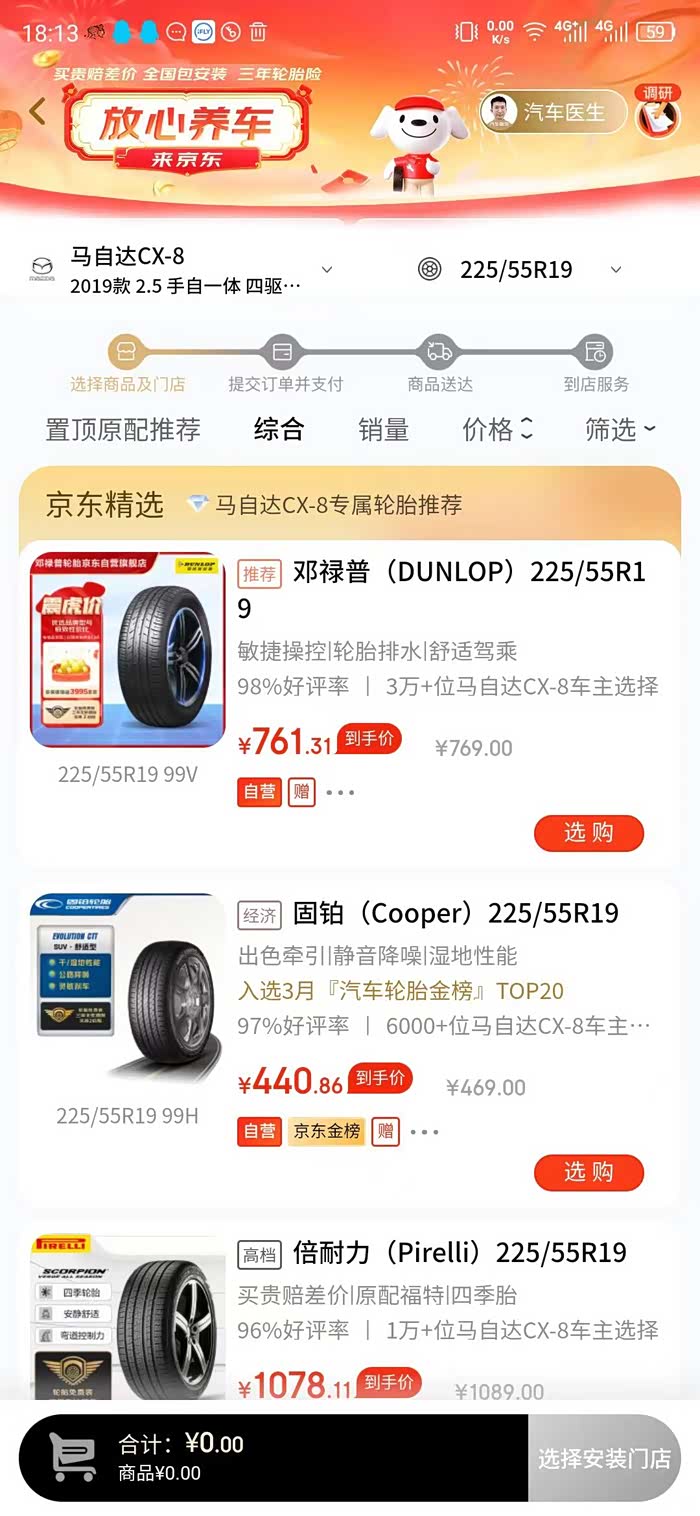Switch to 综合 sorting
Viewport: 700px width, 1516px height.
279,430
